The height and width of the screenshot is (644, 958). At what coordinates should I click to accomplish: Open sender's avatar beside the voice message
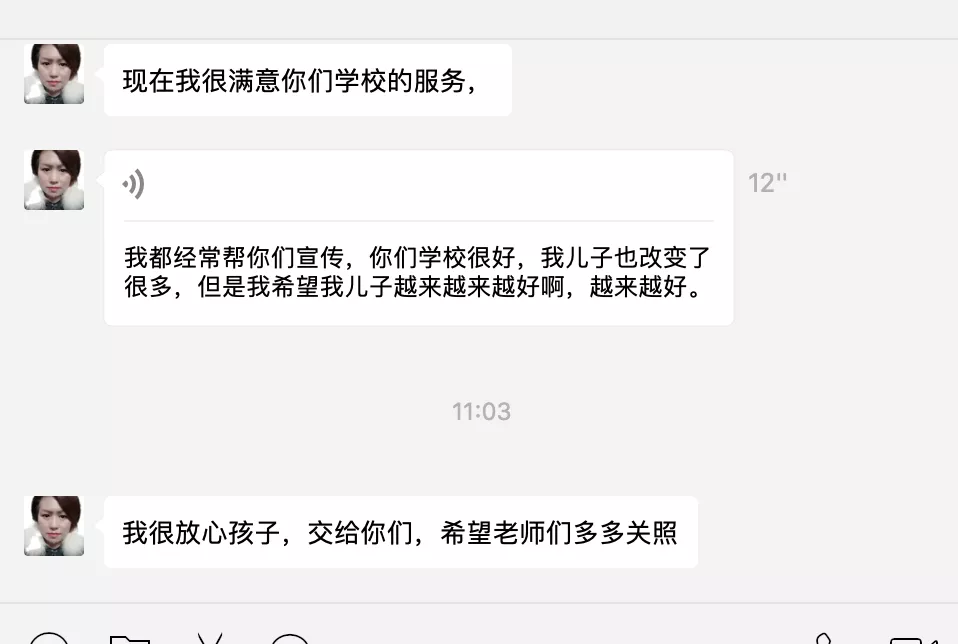click(x=54, y=180)
